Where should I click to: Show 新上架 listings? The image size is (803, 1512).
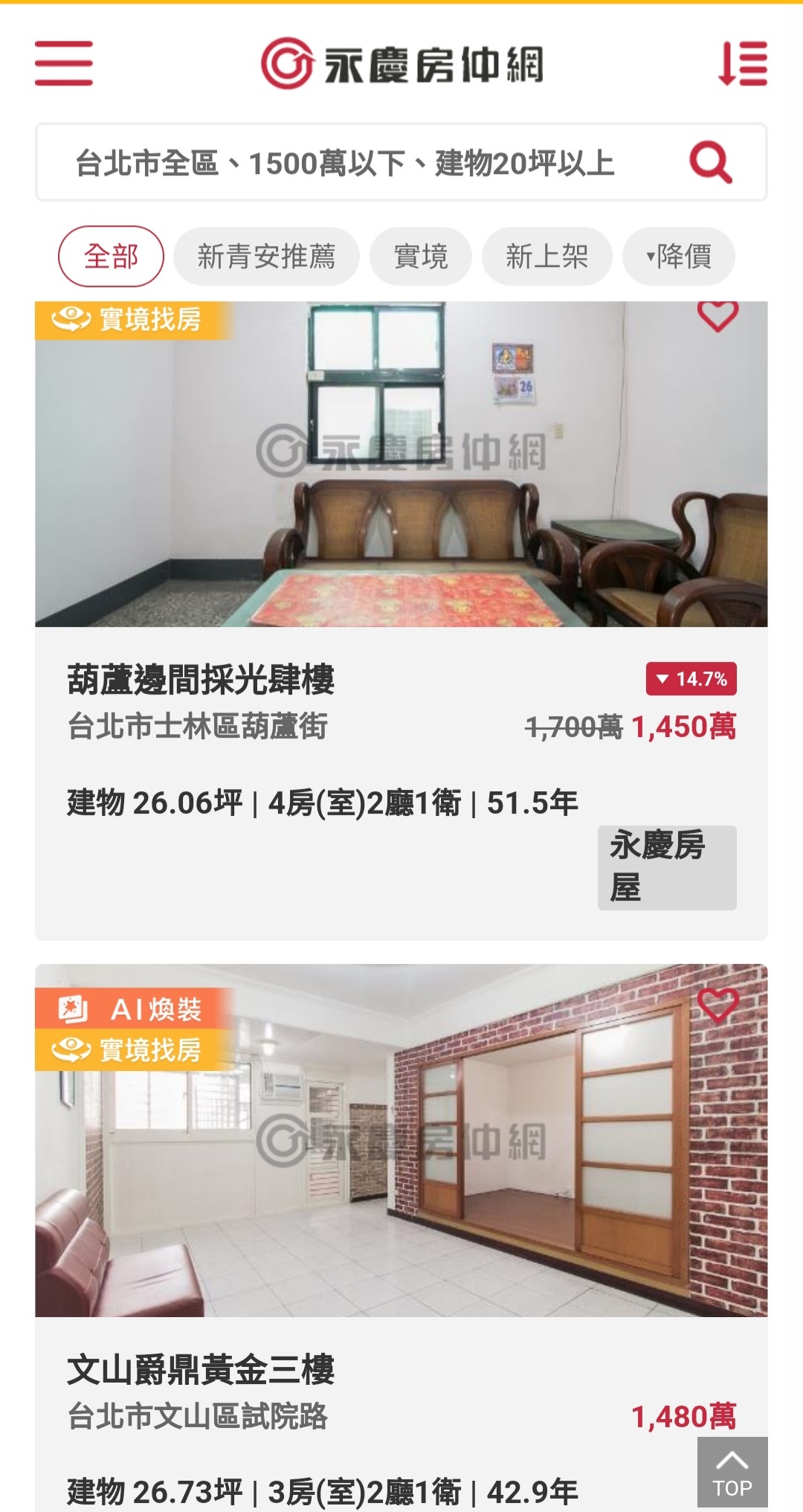click(546, 257)
